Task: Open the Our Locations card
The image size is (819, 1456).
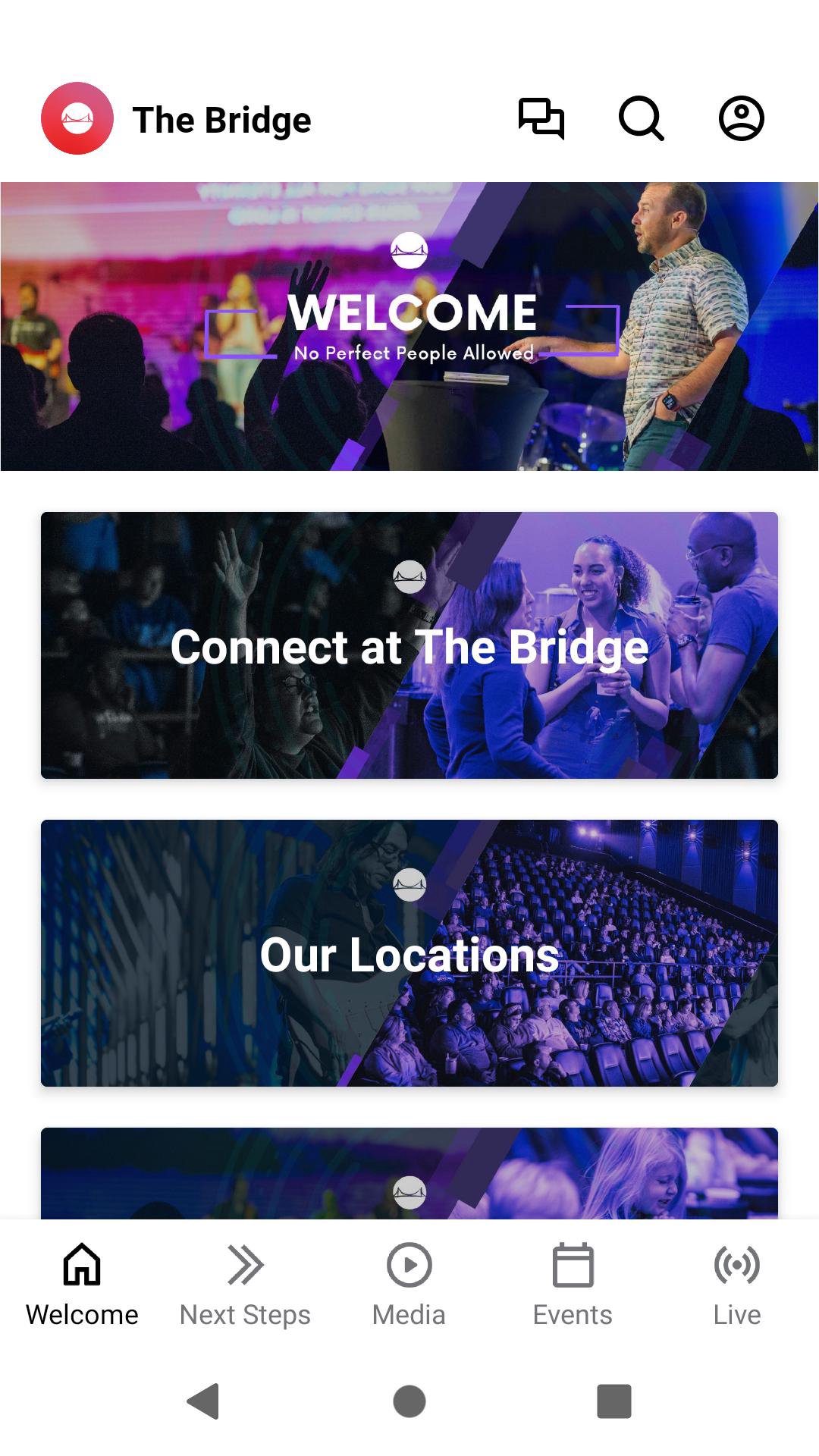Action: point(409,953)
